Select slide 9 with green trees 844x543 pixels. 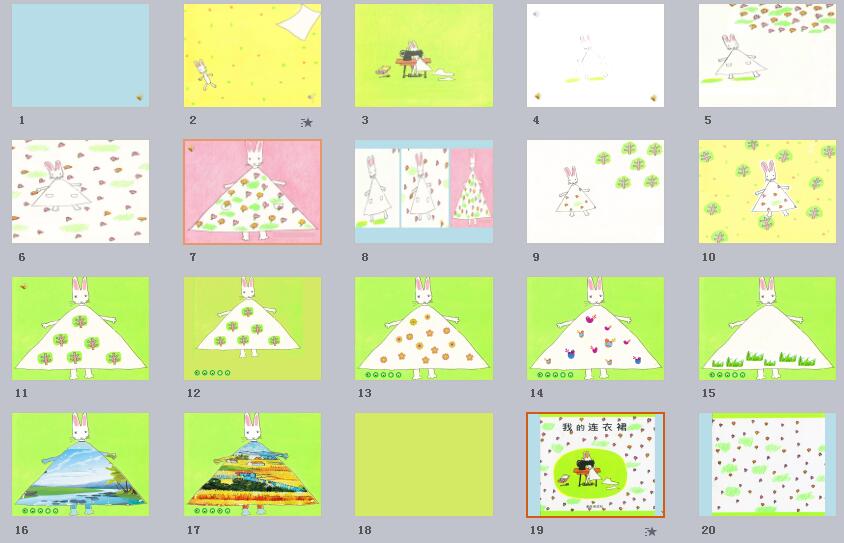pyautogui.click(x=595, y=191)
